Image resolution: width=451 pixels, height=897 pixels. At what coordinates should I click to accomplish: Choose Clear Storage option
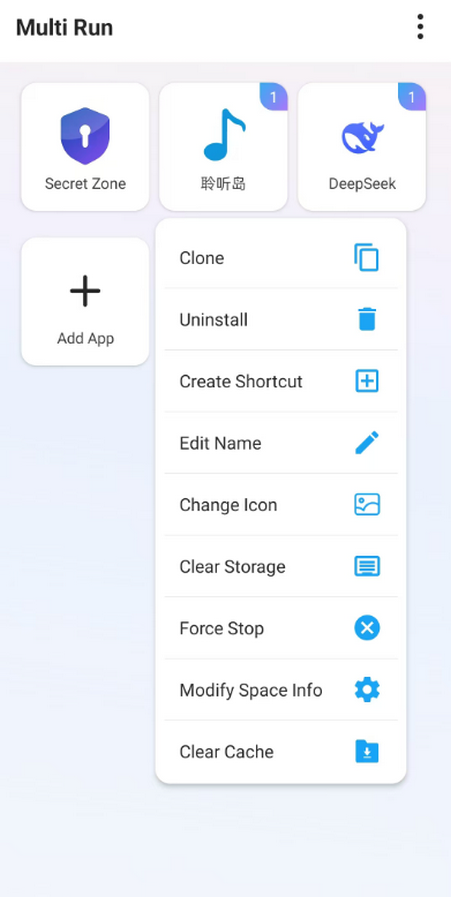point(280,566)
